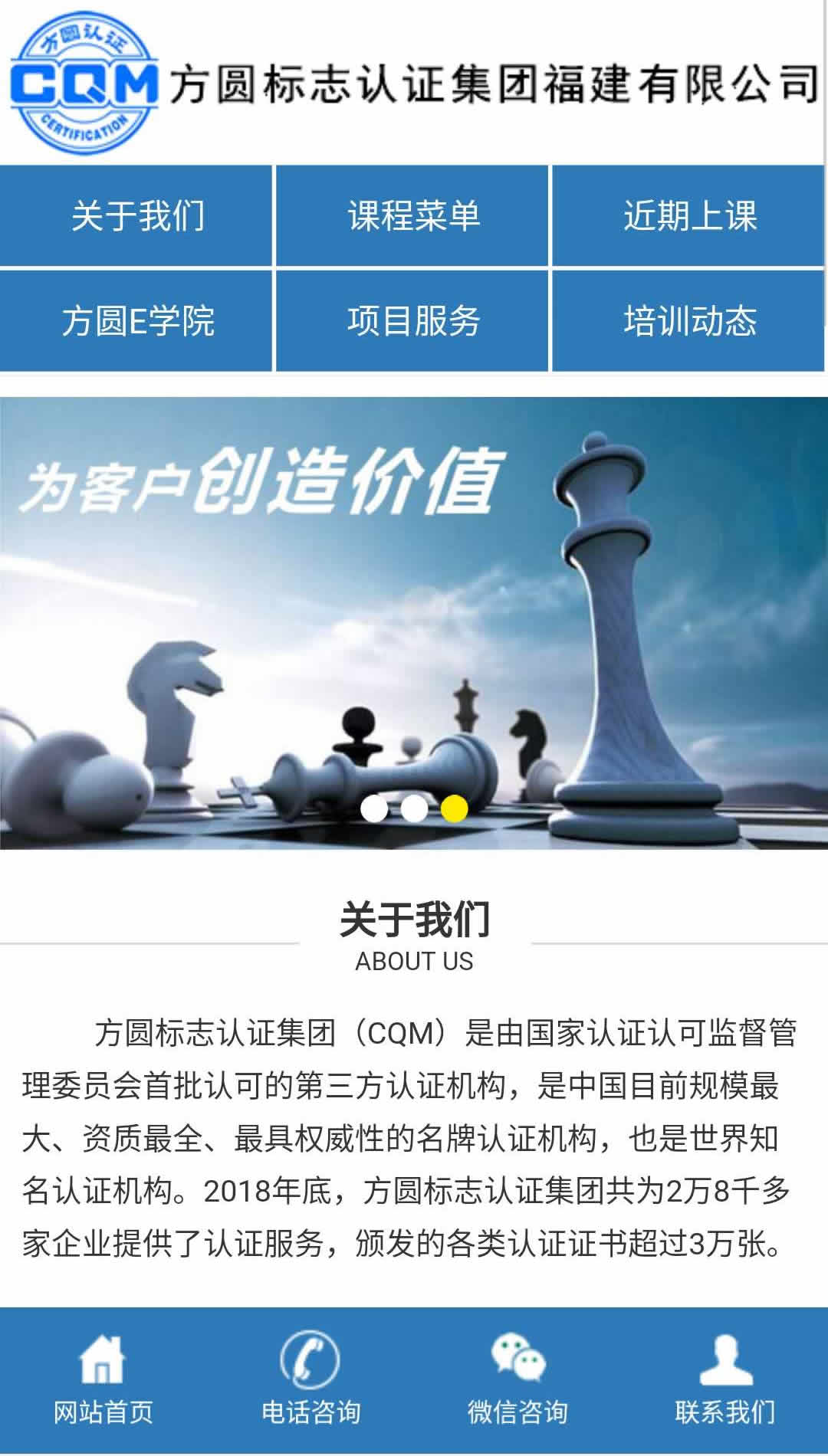
Task: Select the second banner page dot
Action: (414, 808)
